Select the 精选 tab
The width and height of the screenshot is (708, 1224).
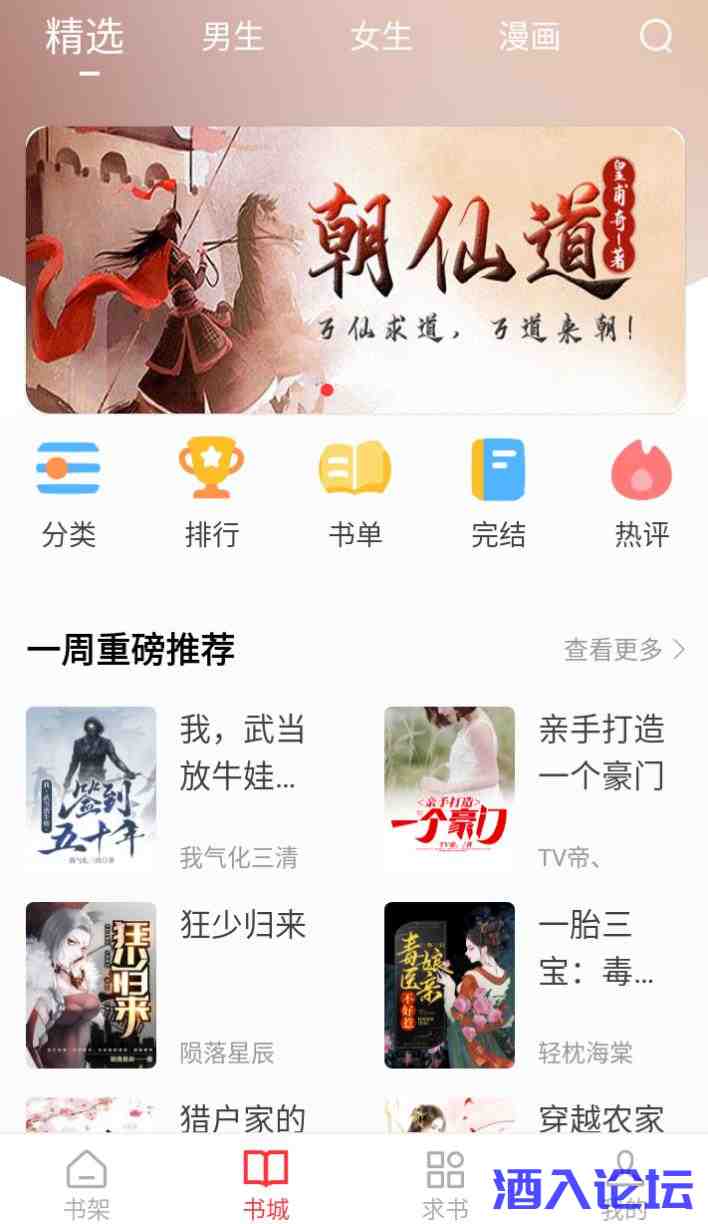[x=85, y=38]
